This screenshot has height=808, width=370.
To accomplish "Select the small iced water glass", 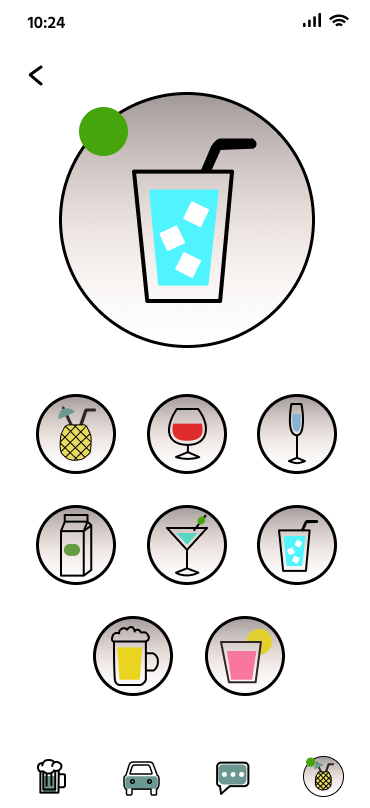I will click(297, 545).
